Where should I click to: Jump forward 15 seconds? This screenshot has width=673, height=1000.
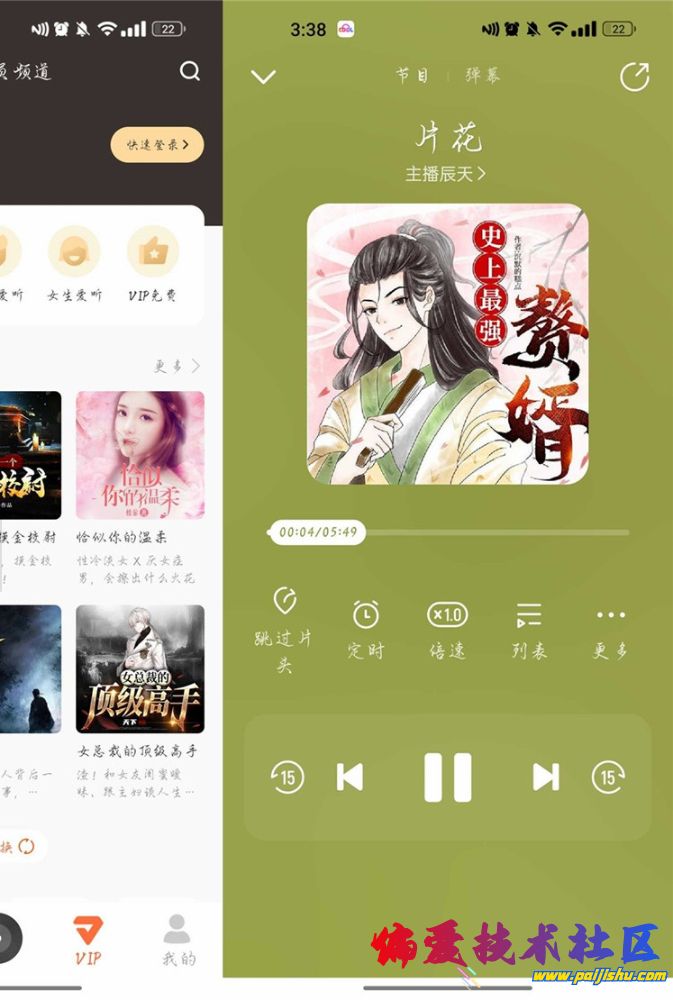[x=608, y=777]
